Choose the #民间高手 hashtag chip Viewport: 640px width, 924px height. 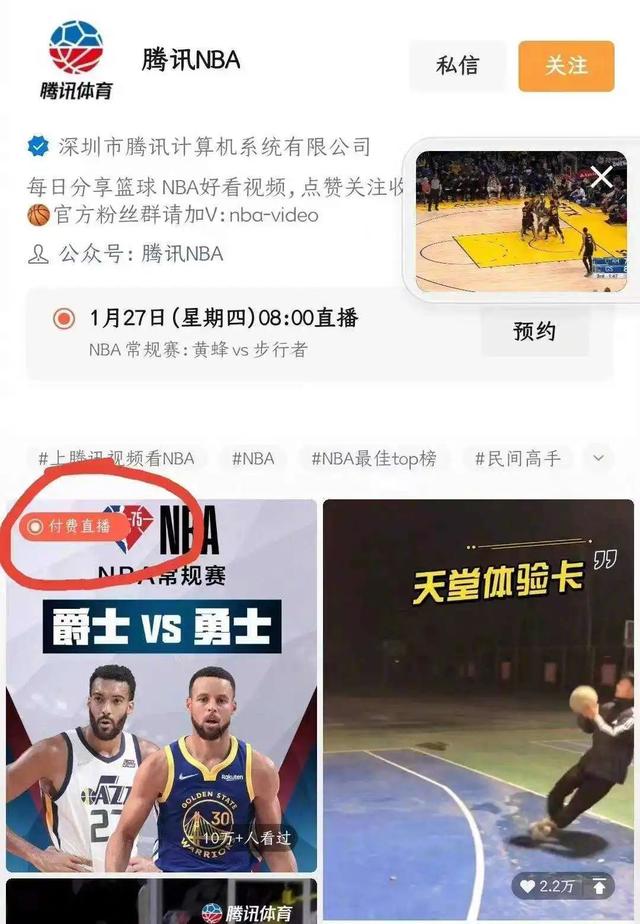coord(517,459)
